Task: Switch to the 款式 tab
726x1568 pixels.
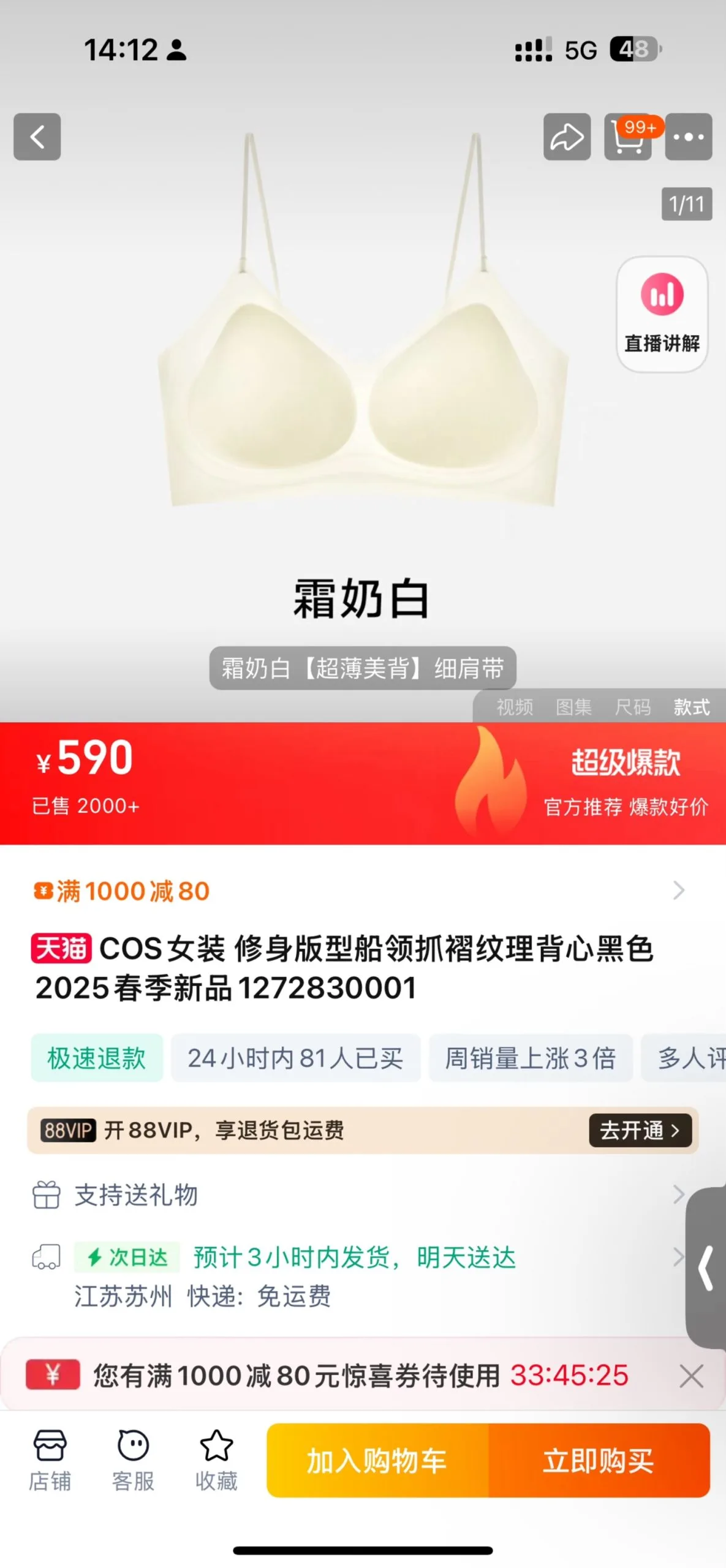Action: point(692,707)
